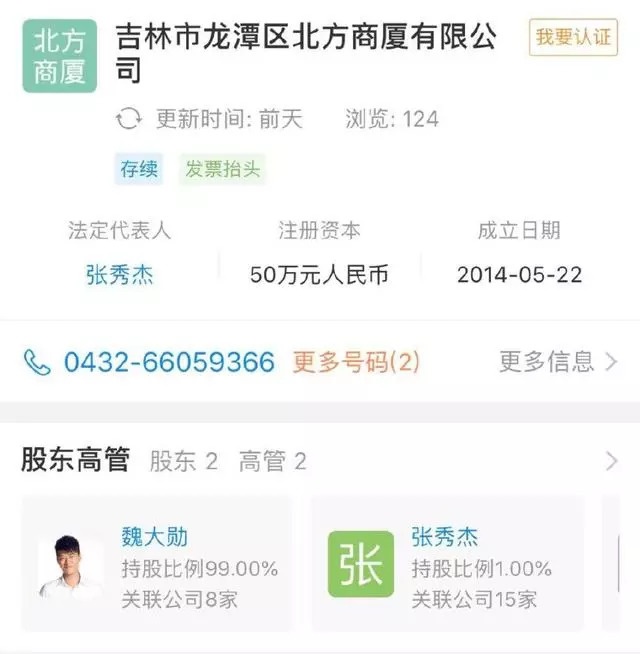This screenshot has width=640, height=654.
Task: Open shareholder card 魏大勋
Action: (x=160, y=567)
